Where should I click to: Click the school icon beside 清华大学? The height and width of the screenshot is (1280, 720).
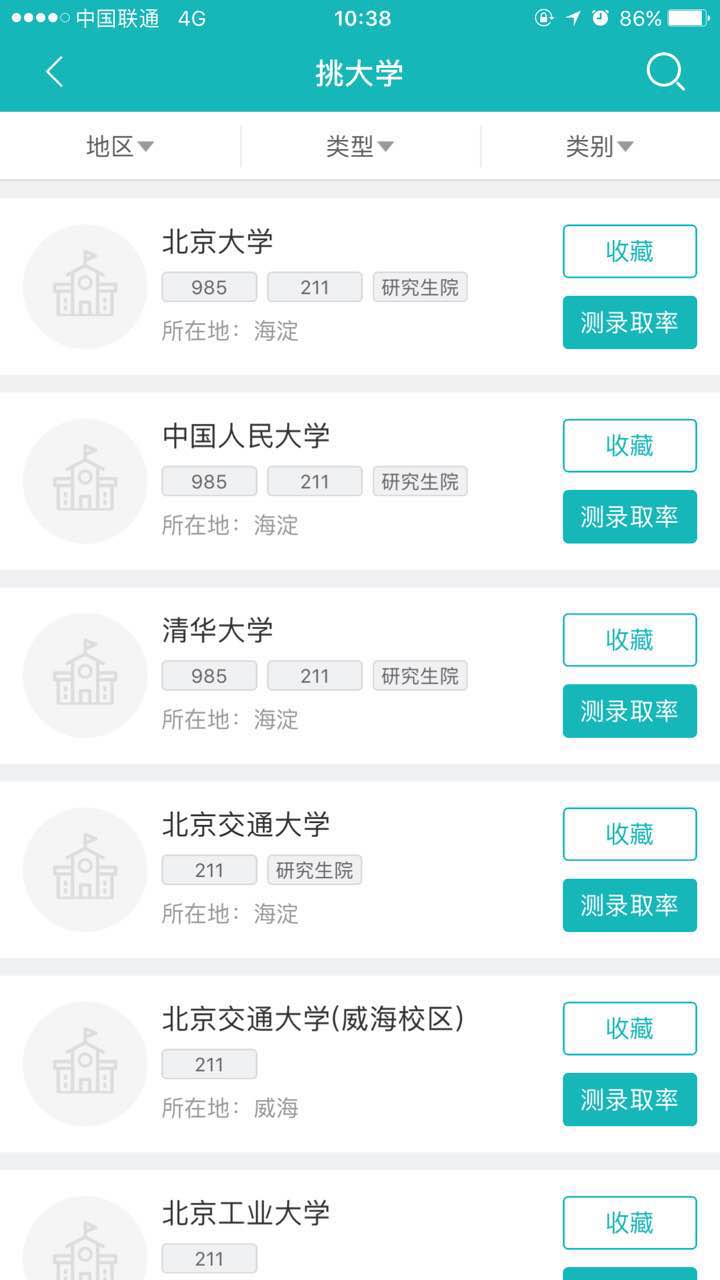click(x=84, y=674)
